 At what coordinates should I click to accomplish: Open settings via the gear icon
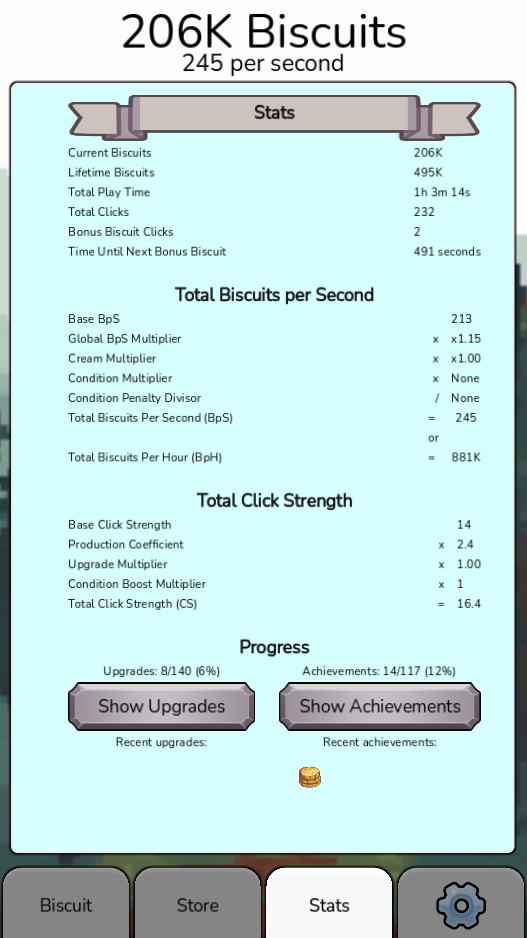click(x=461, y=904)
